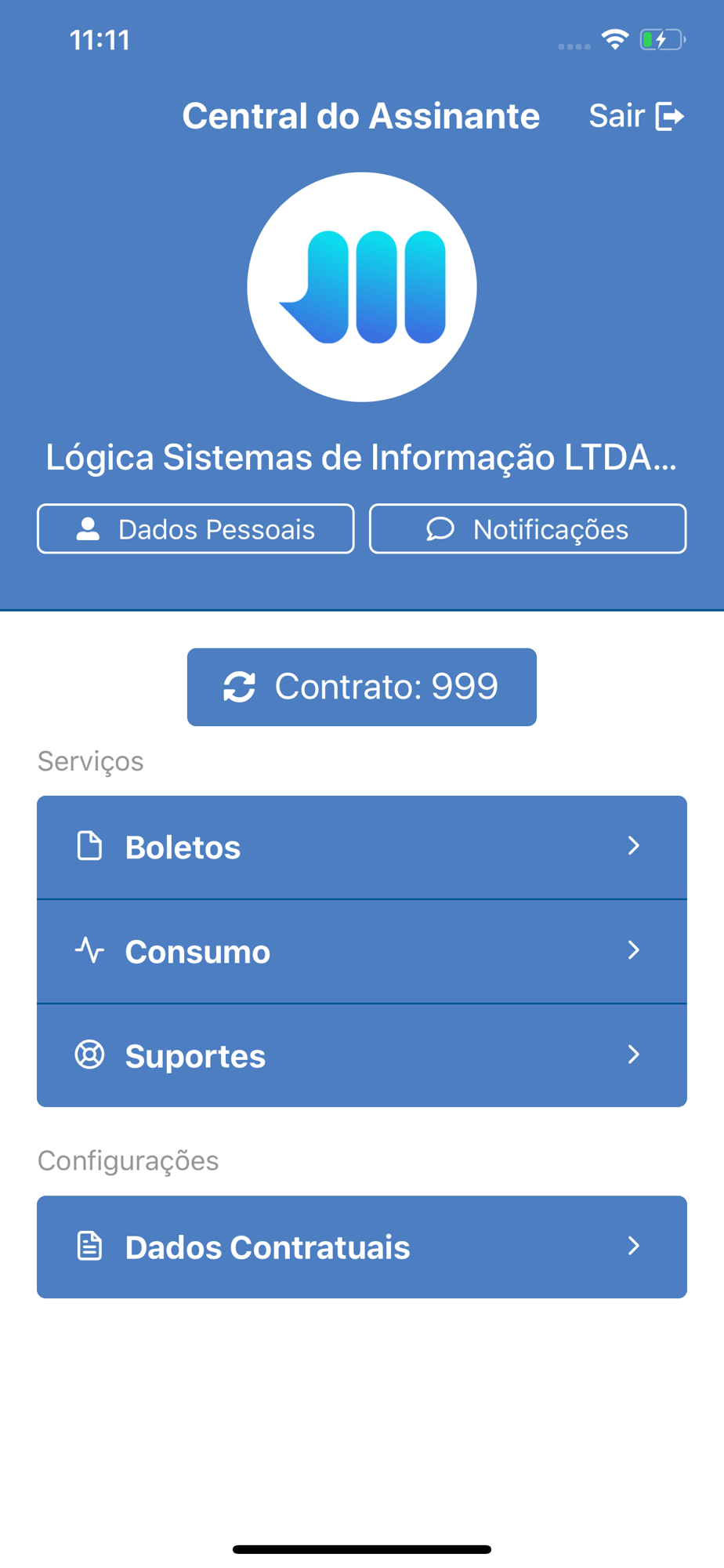Viewport: 724px width, 1568px height.
Task: Open Suportes row
Action: pyautogui.click(x=362, y=1056)
